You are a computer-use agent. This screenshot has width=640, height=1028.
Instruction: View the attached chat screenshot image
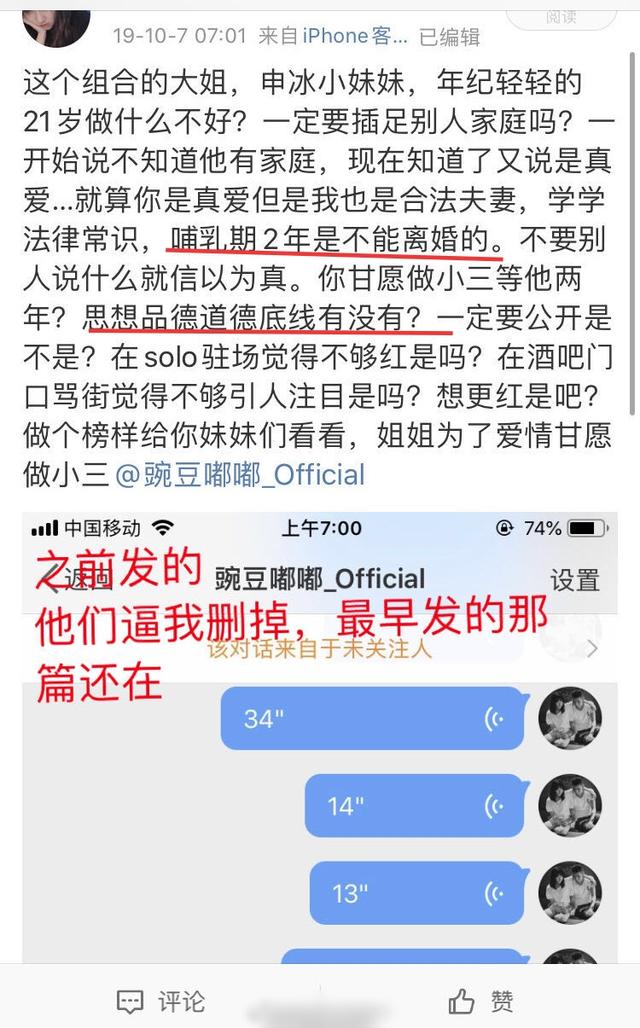(x=320, y=740)
